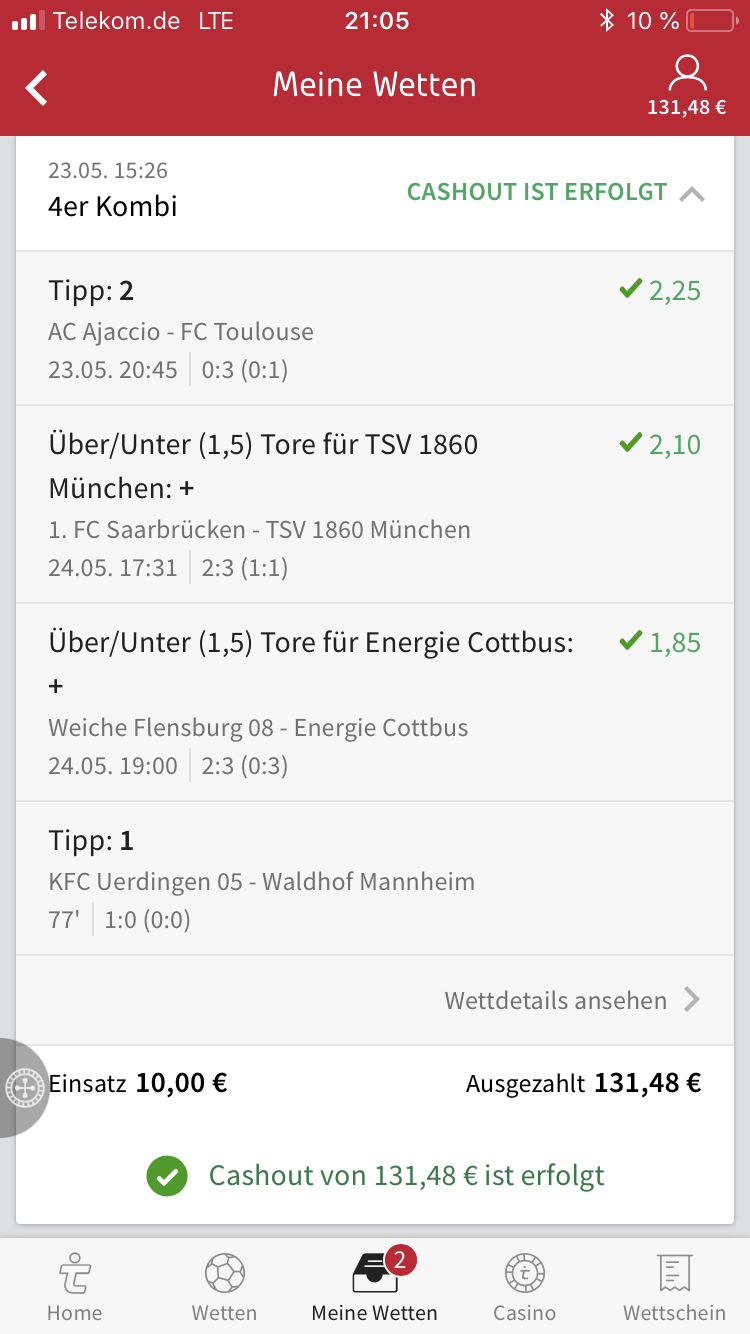The height and width of the screenshot is (1334, 750).
Task: Go back using the top arrow
Action: [37, 87]
